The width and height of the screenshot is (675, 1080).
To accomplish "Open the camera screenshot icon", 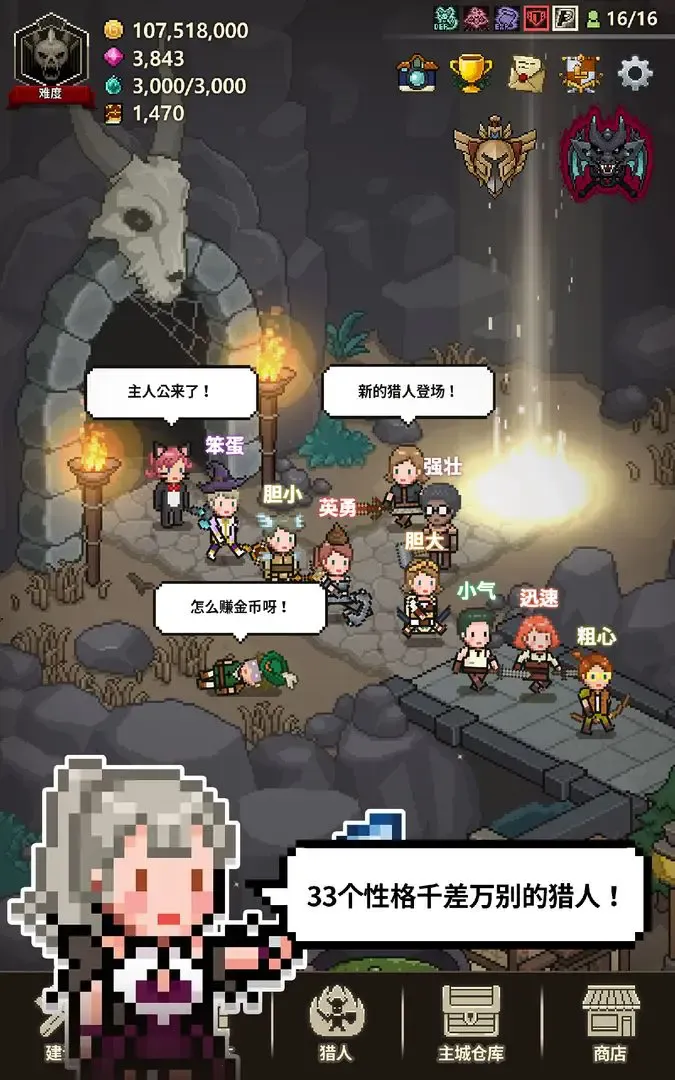I will tap(416, 72).
